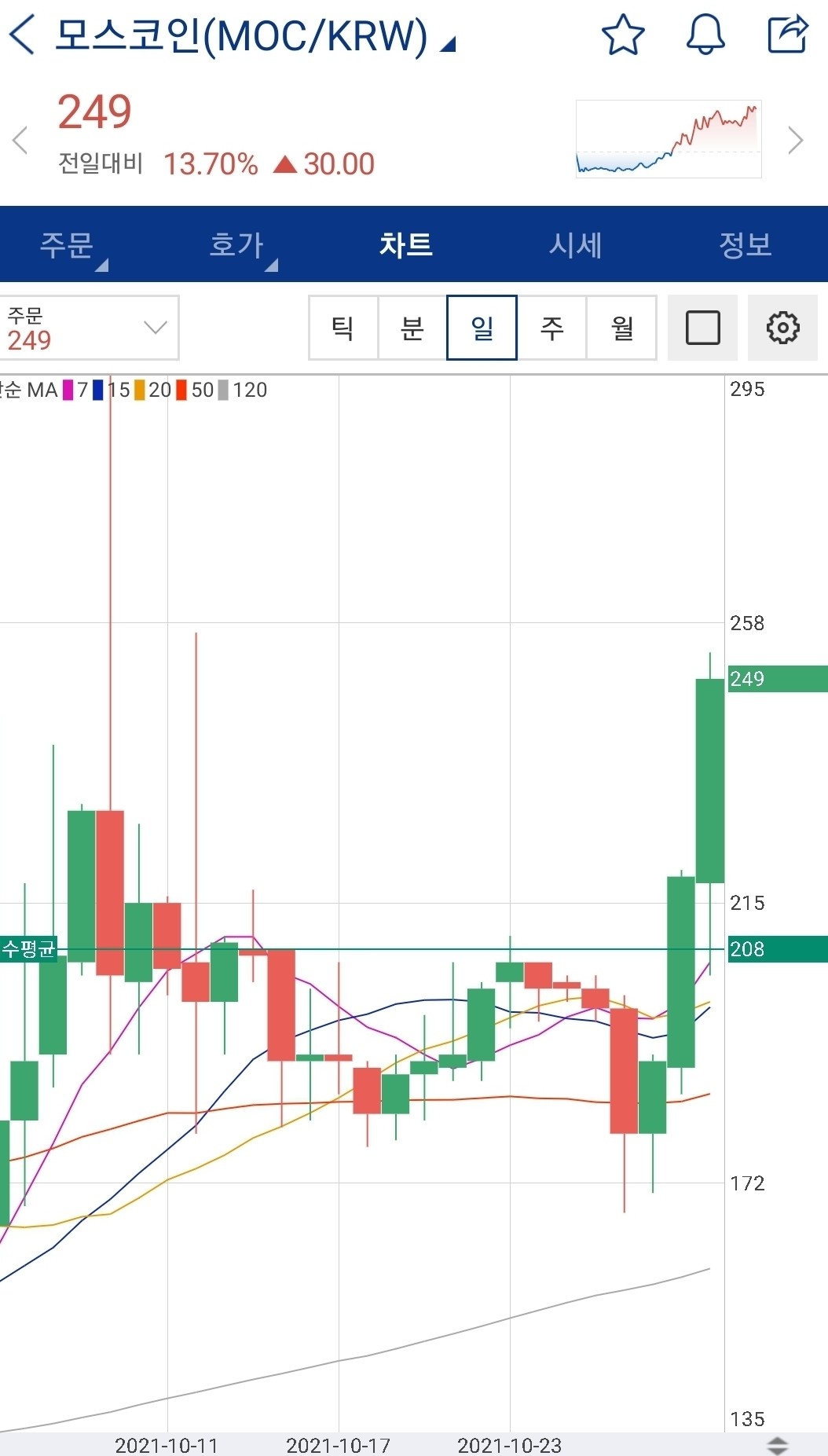Select the 주 chart interval
The width and height of the screenshot is (828, 1456).
tap(552, 328)
